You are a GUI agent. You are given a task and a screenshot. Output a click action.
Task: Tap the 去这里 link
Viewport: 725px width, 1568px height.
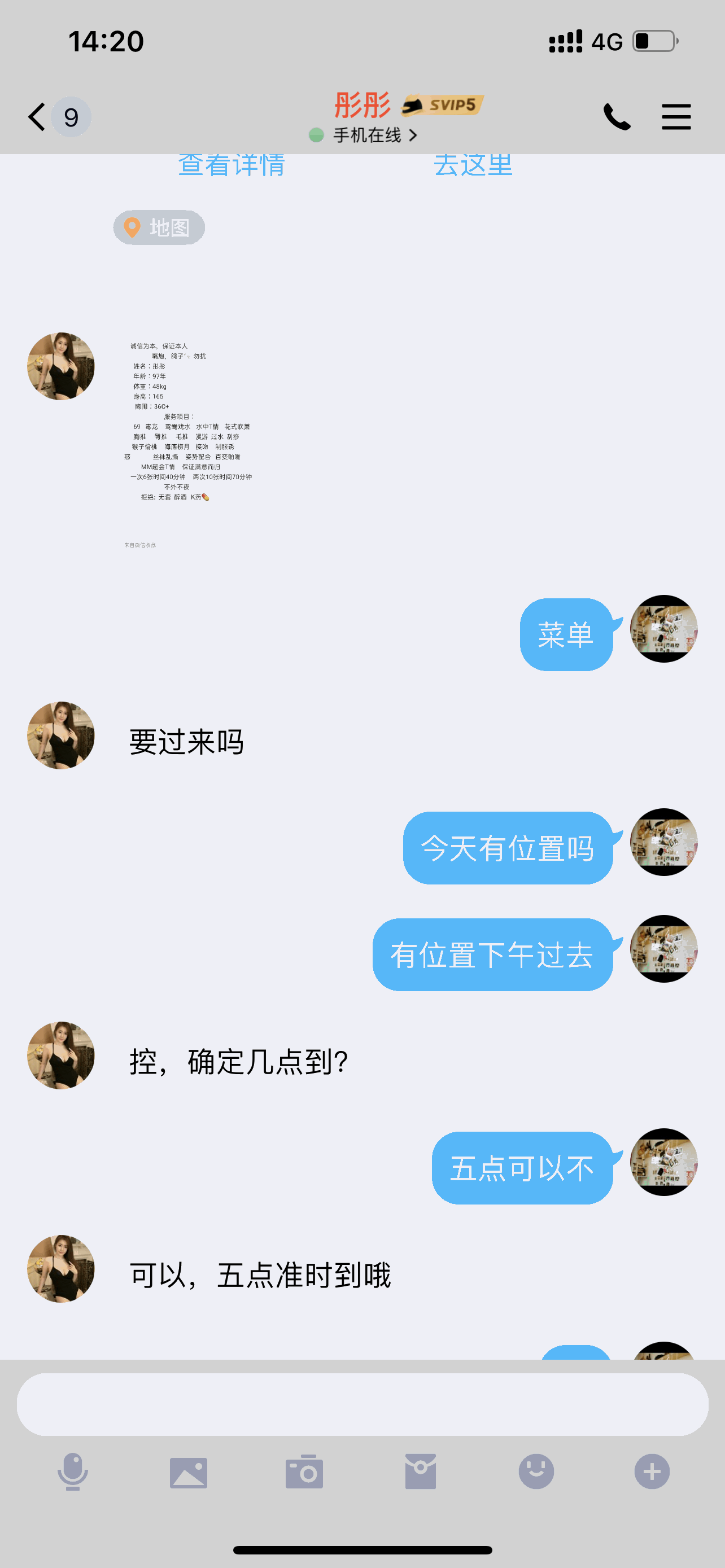click(473, 165)
